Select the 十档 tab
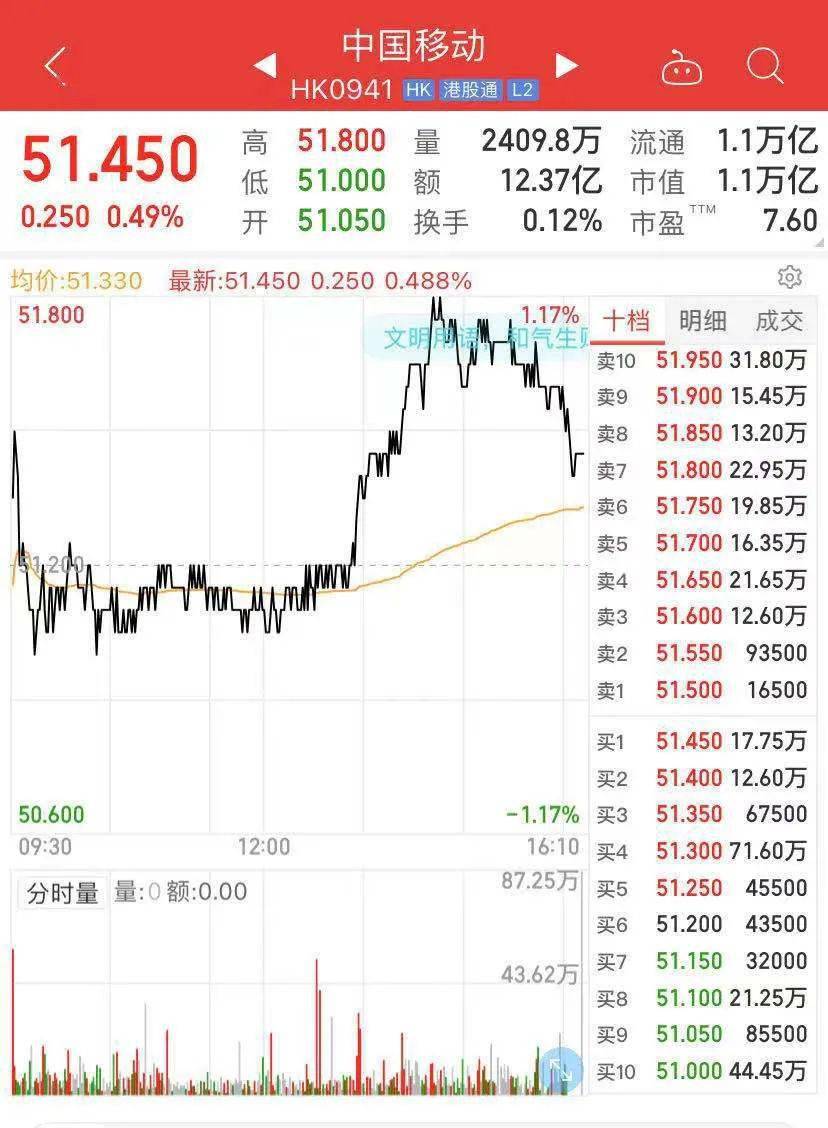 point(626,321)
